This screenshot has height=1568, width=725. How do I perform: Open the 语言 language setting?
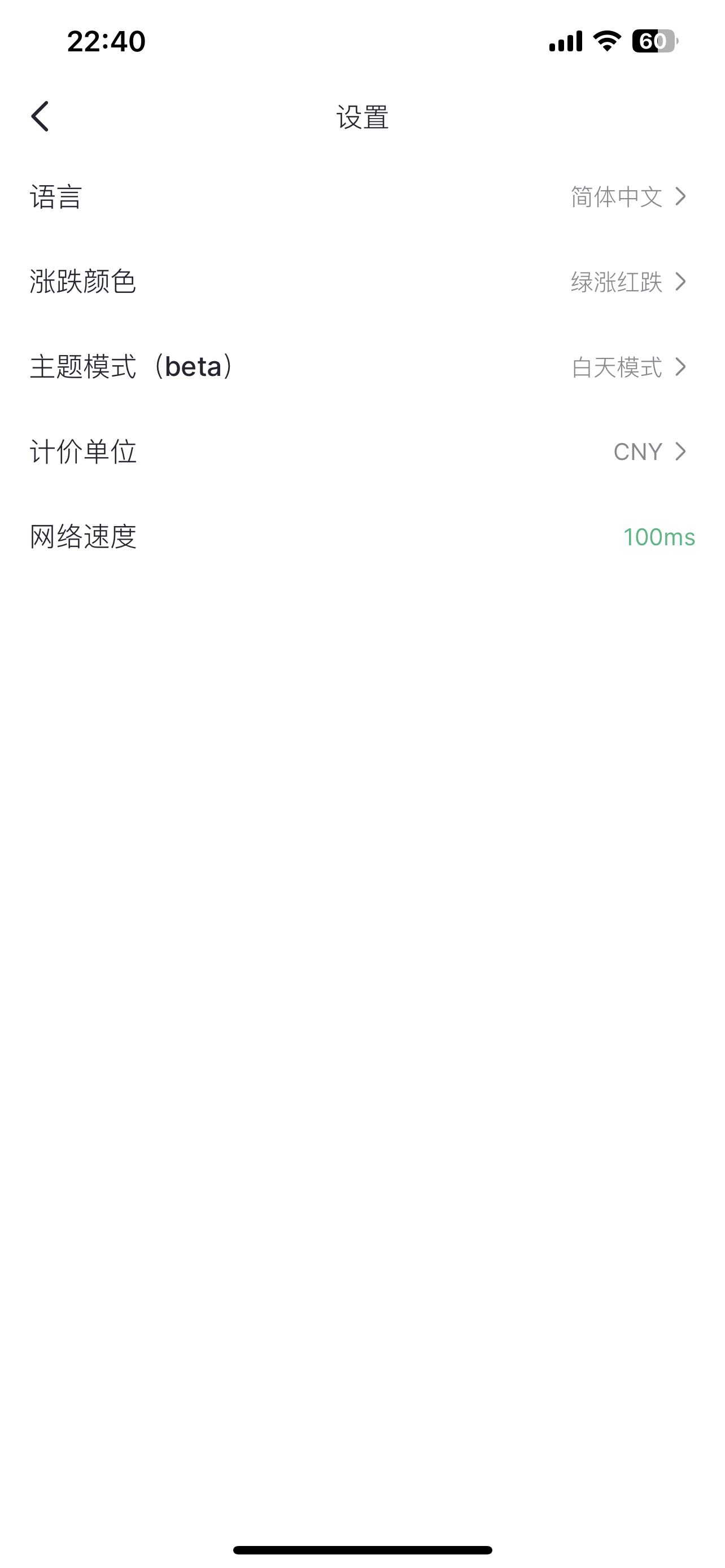[361, 196]
